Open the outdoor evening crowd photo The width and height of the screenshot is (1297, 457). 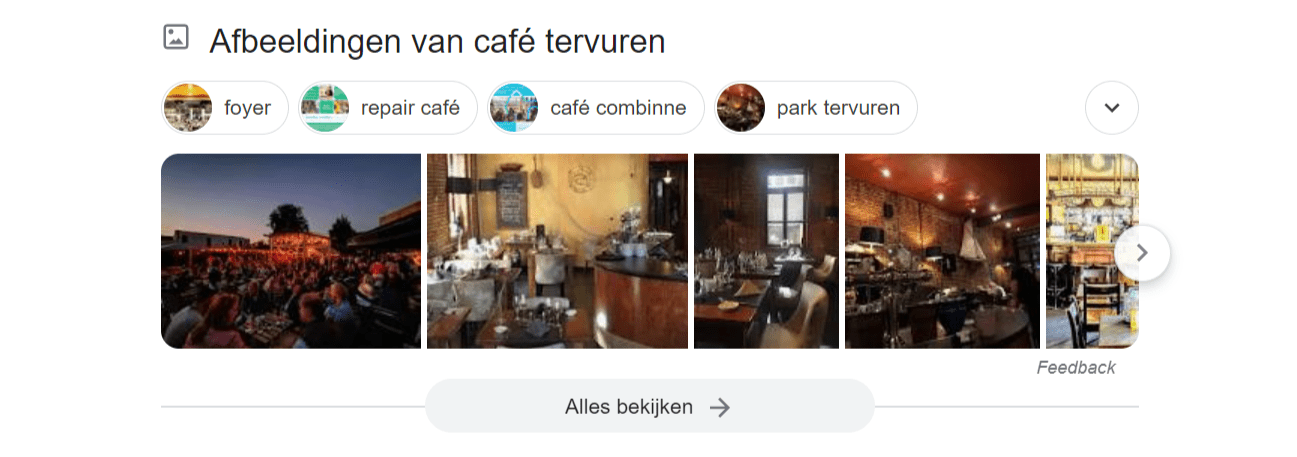pos(291,251)
